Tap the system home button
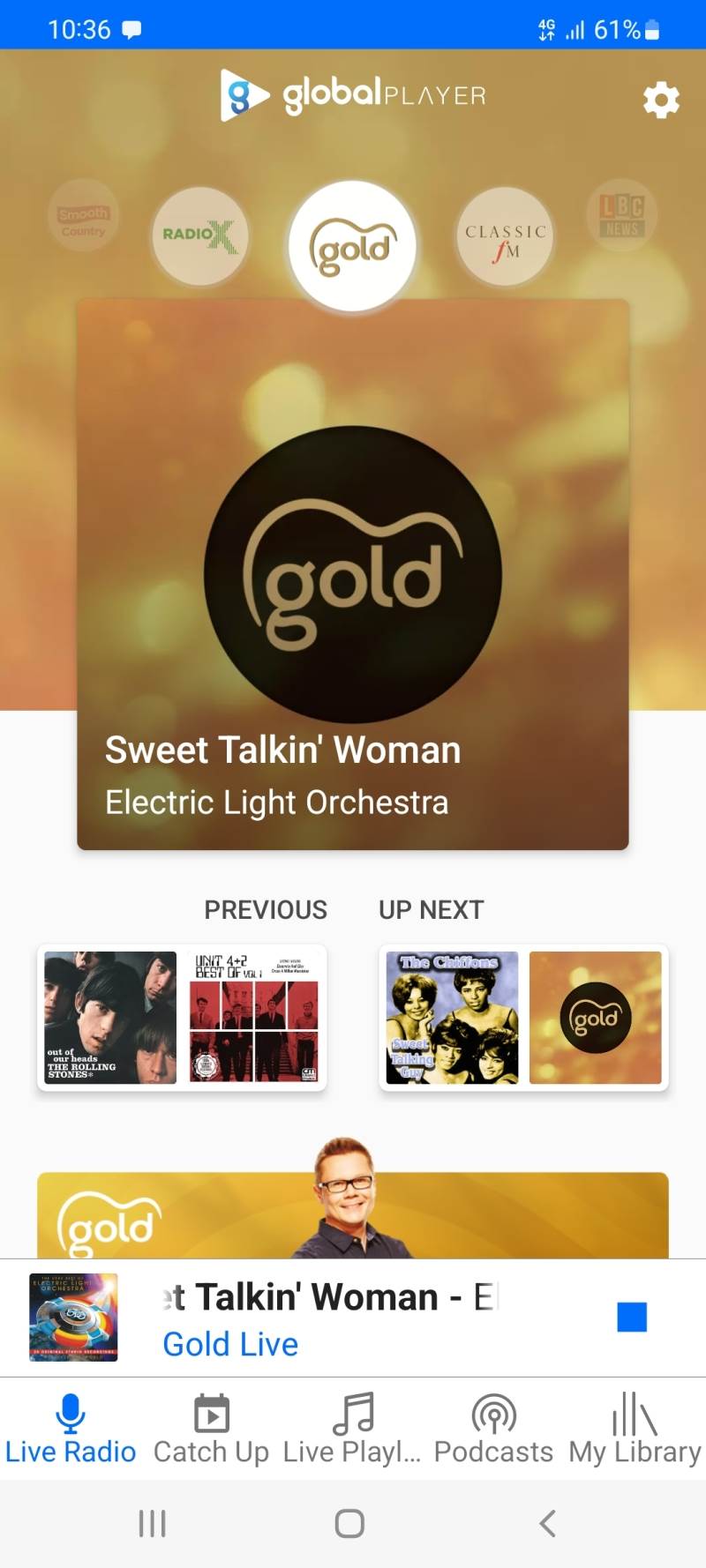Screen dimensions: 706x1568 pos(350,1523)
